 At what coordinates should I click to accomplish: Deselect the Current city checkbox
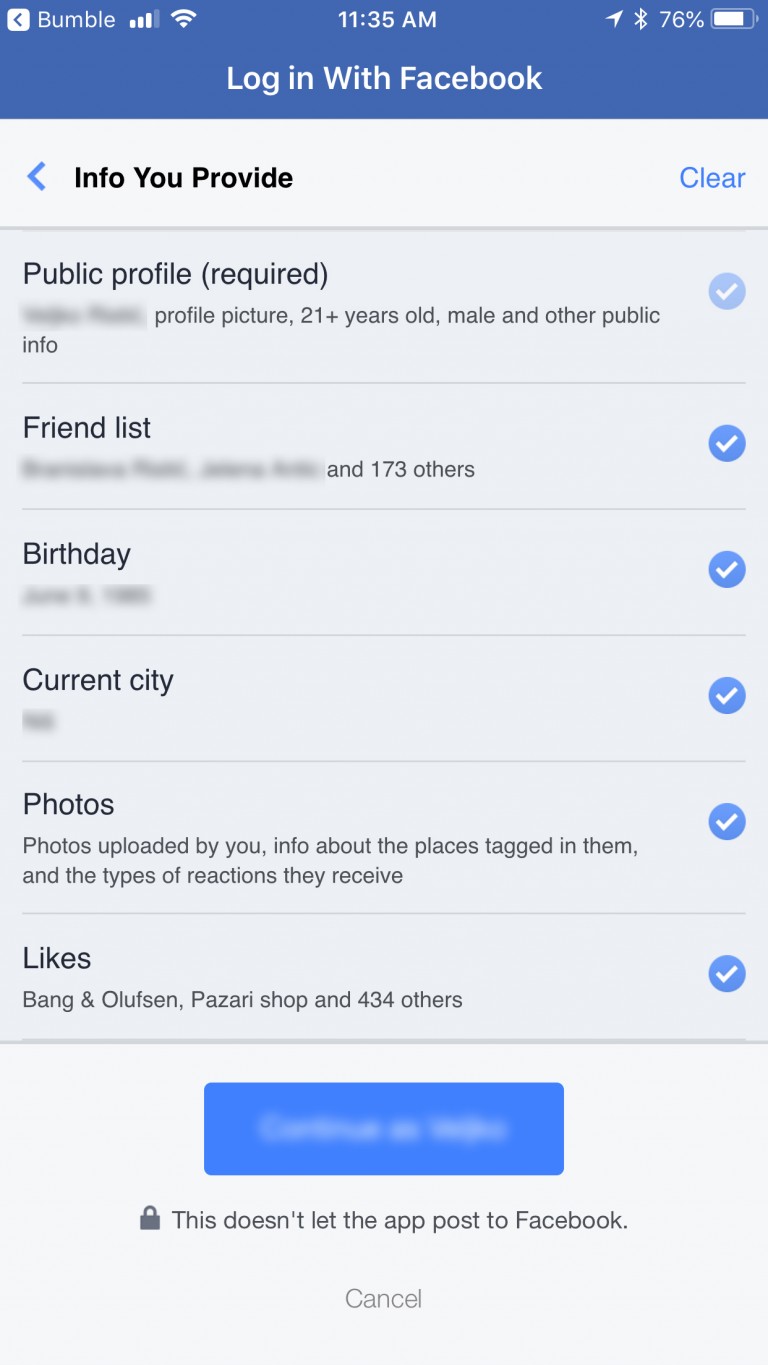(727, 695)
